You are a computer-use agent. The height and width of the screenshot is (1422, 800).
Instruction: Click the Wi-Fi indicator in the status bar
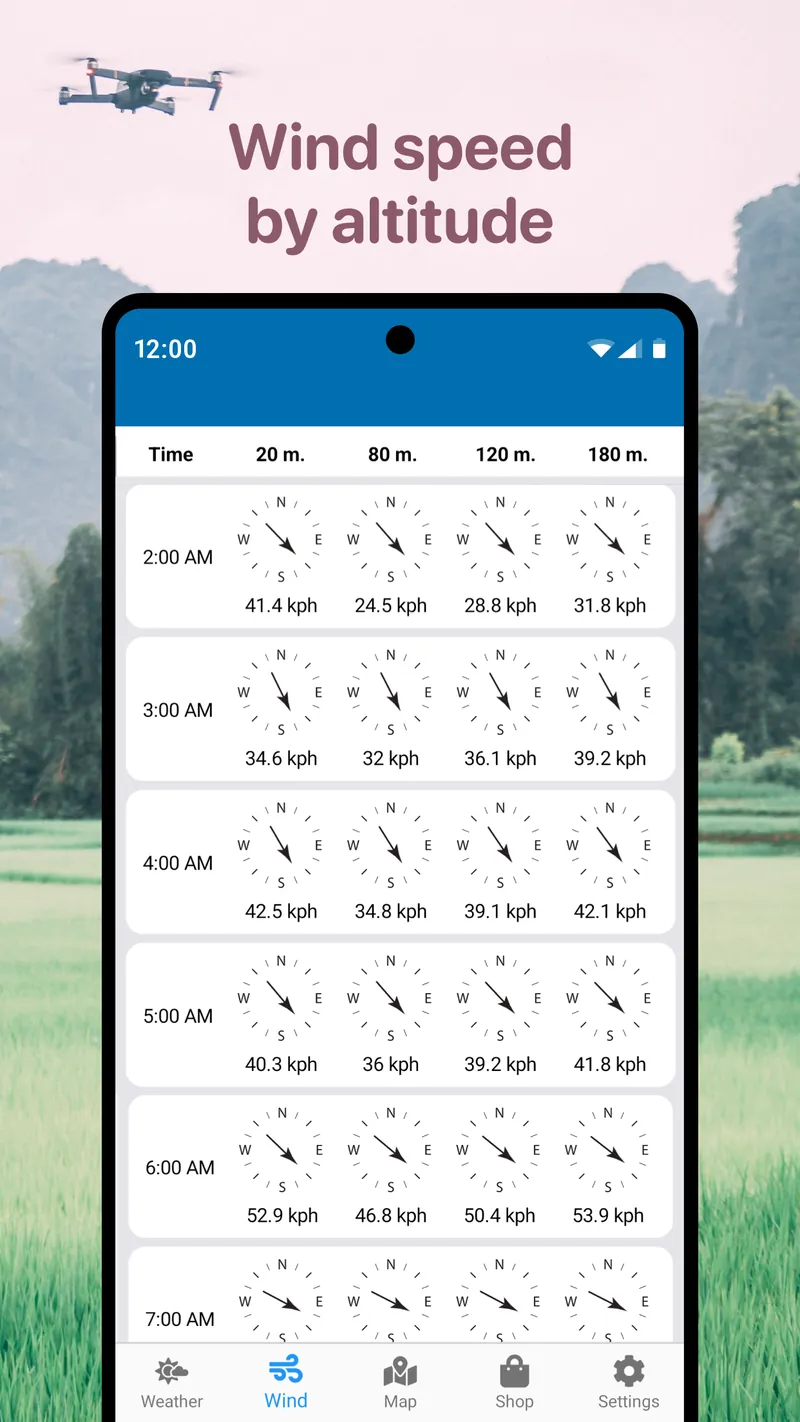600,349
